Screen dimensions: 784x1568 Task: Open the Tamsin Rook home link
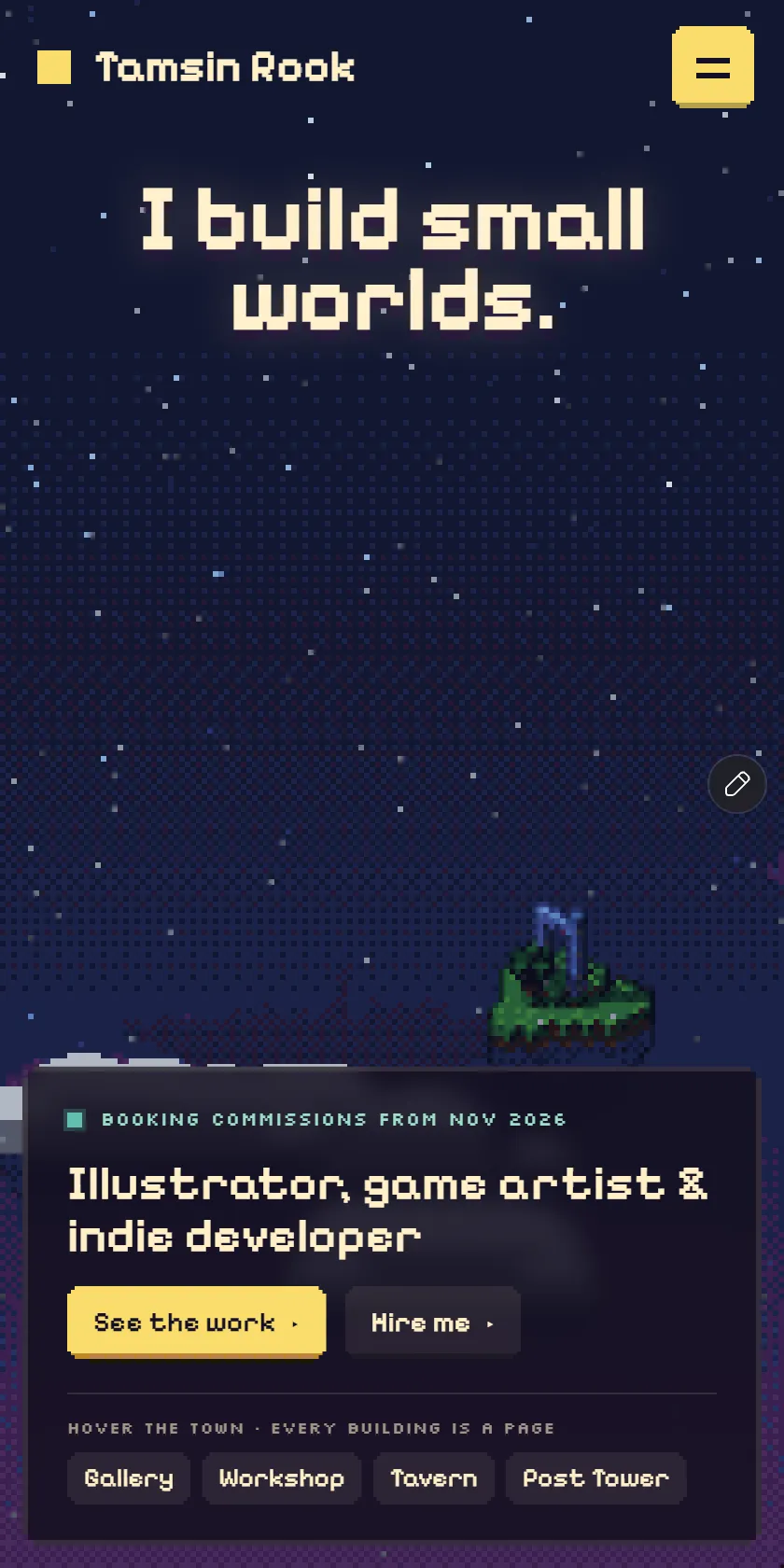(196, 67)
